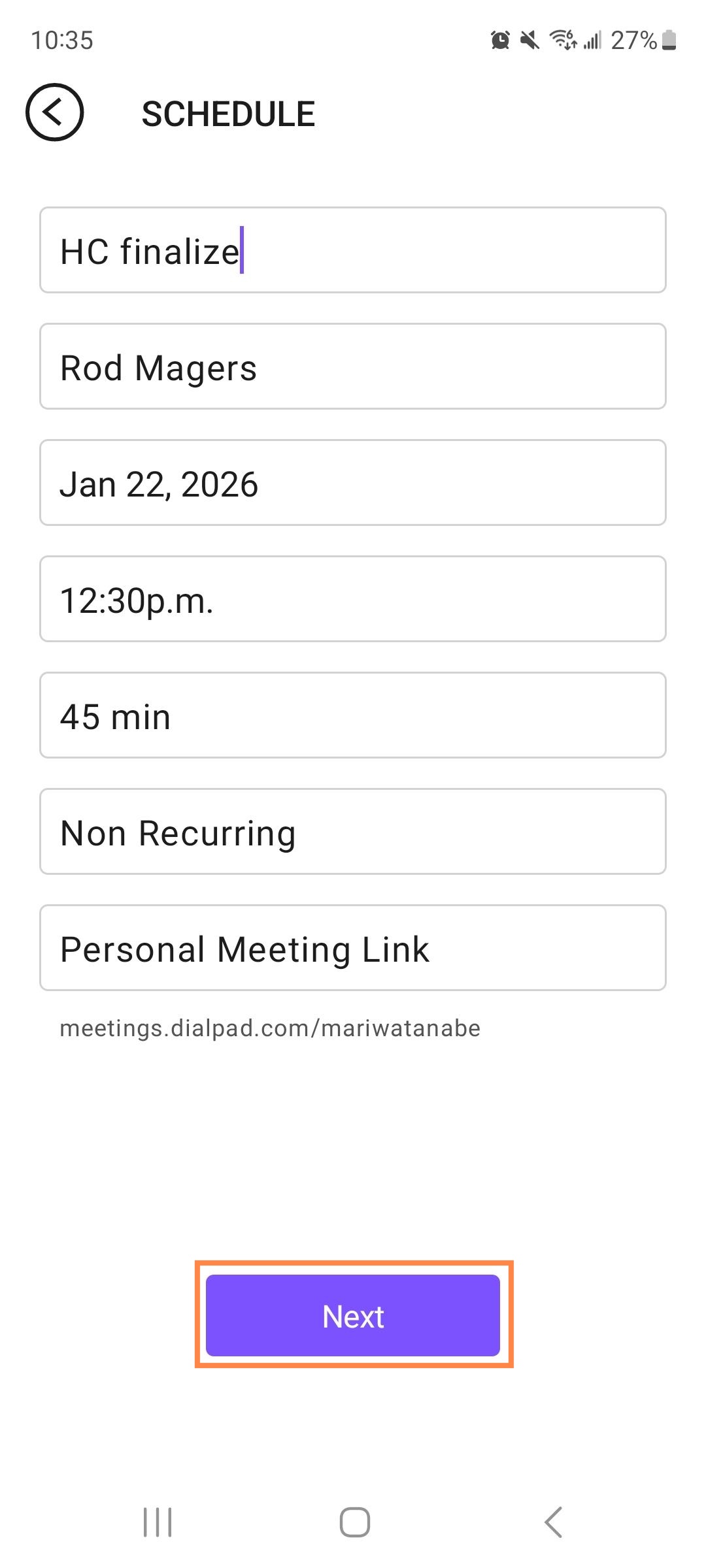This screenshot has height=1568, width=706.
Task: Open the meetings.dialpad.com/mariwatanabe link
Action: point(269,1027)
